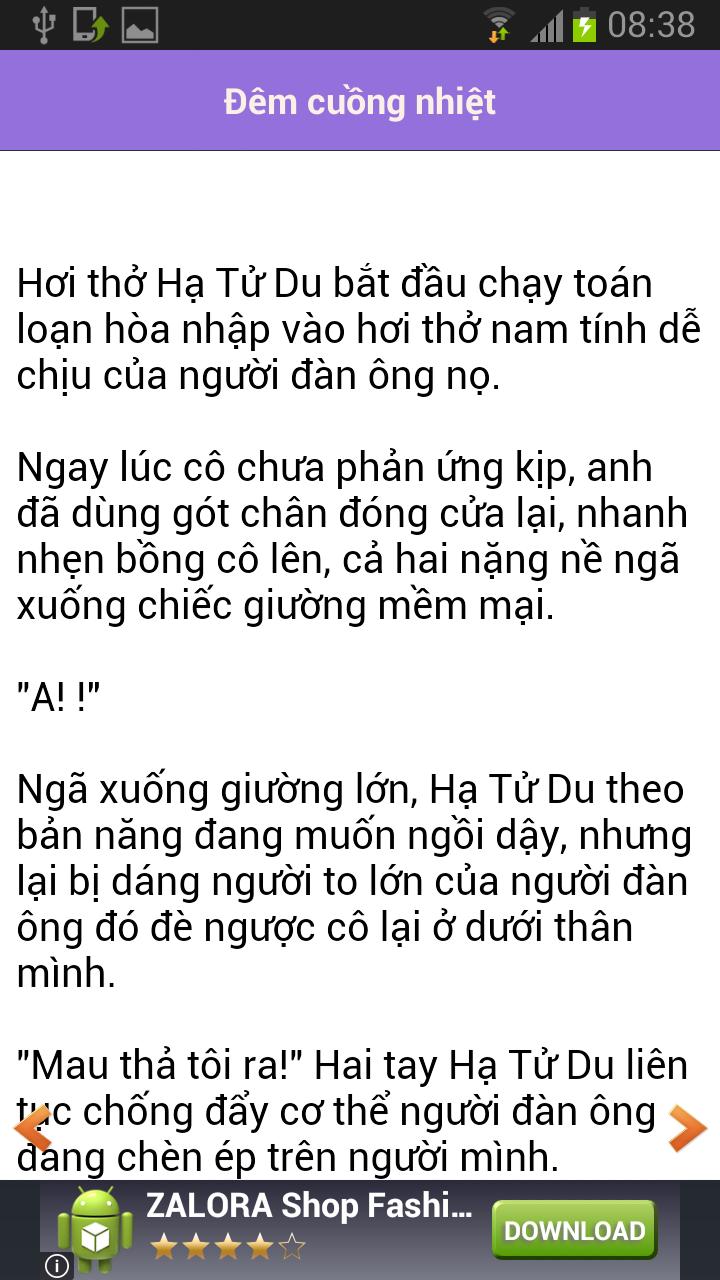
Task: Go to the next page with right arrow
Action: click(x=687, y=1129)
